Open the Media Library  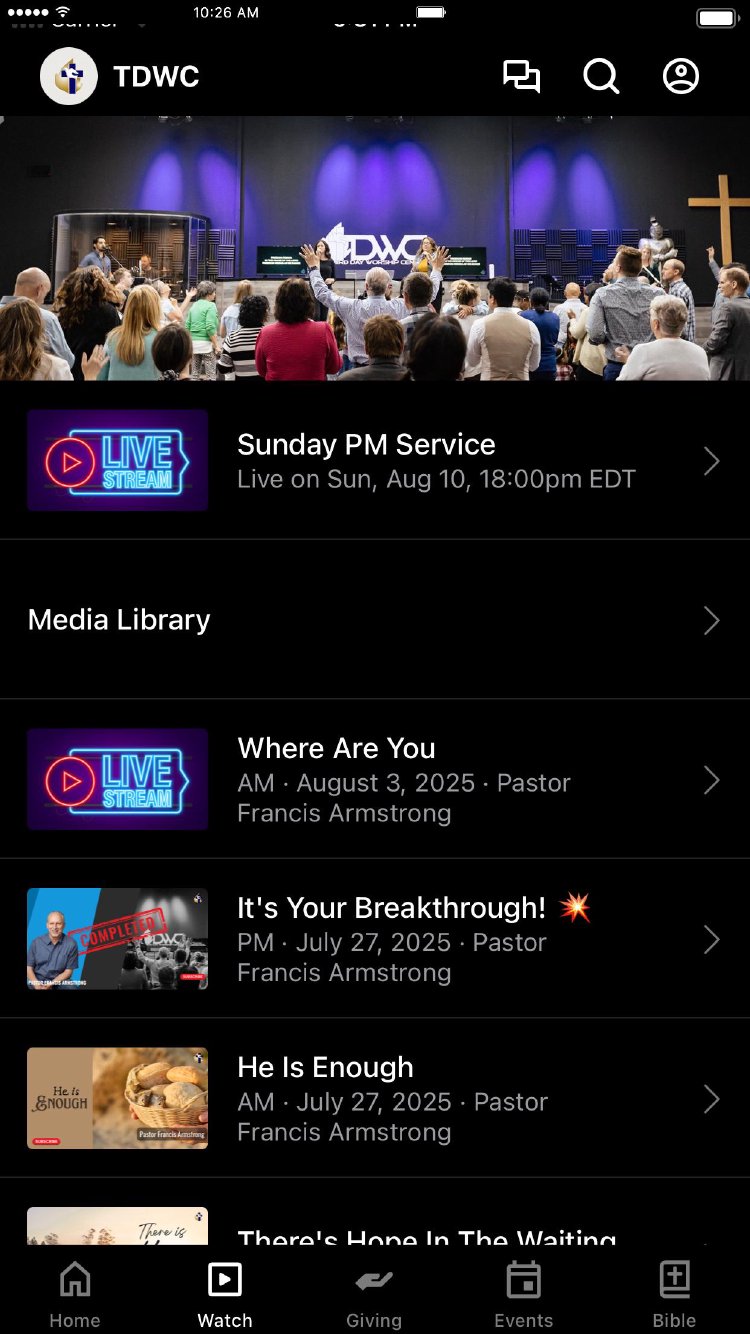tap(375, 620)
